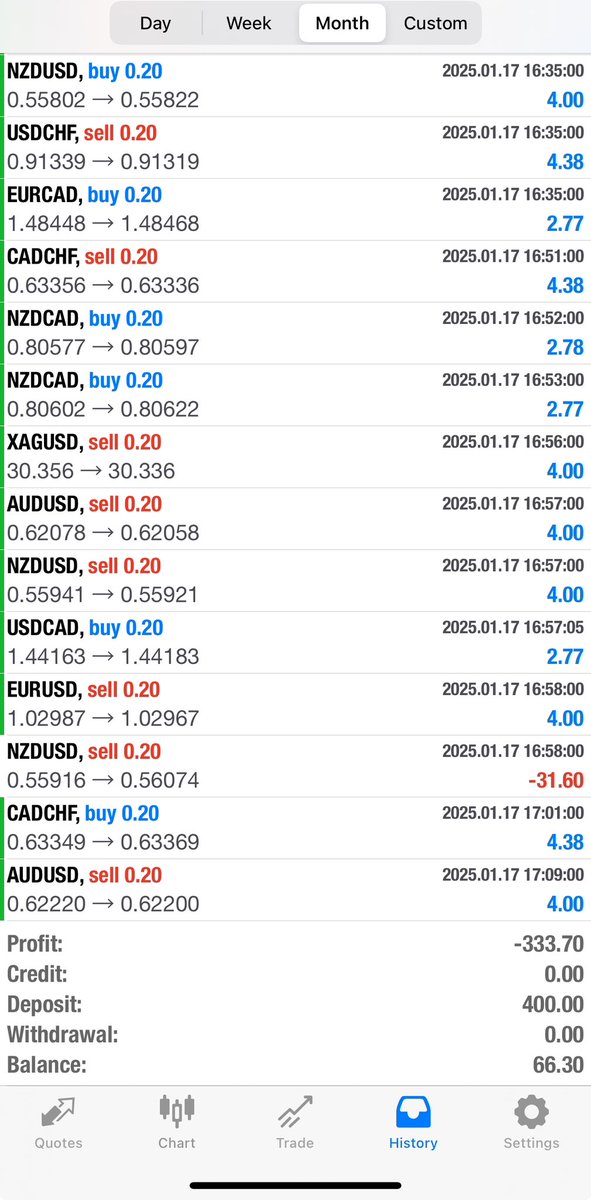This screenshot has width=591, height=1200.
Task: Open the CADCHF sell trade at 16:51:00
Action: pyautogui.click(x=295, y=272)
